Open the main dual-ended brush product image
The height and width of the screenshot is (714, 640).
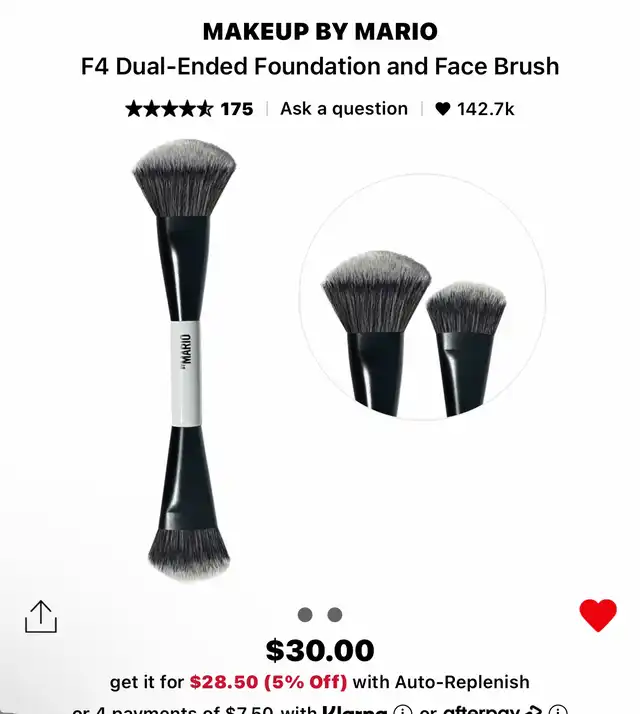[187, 360]
